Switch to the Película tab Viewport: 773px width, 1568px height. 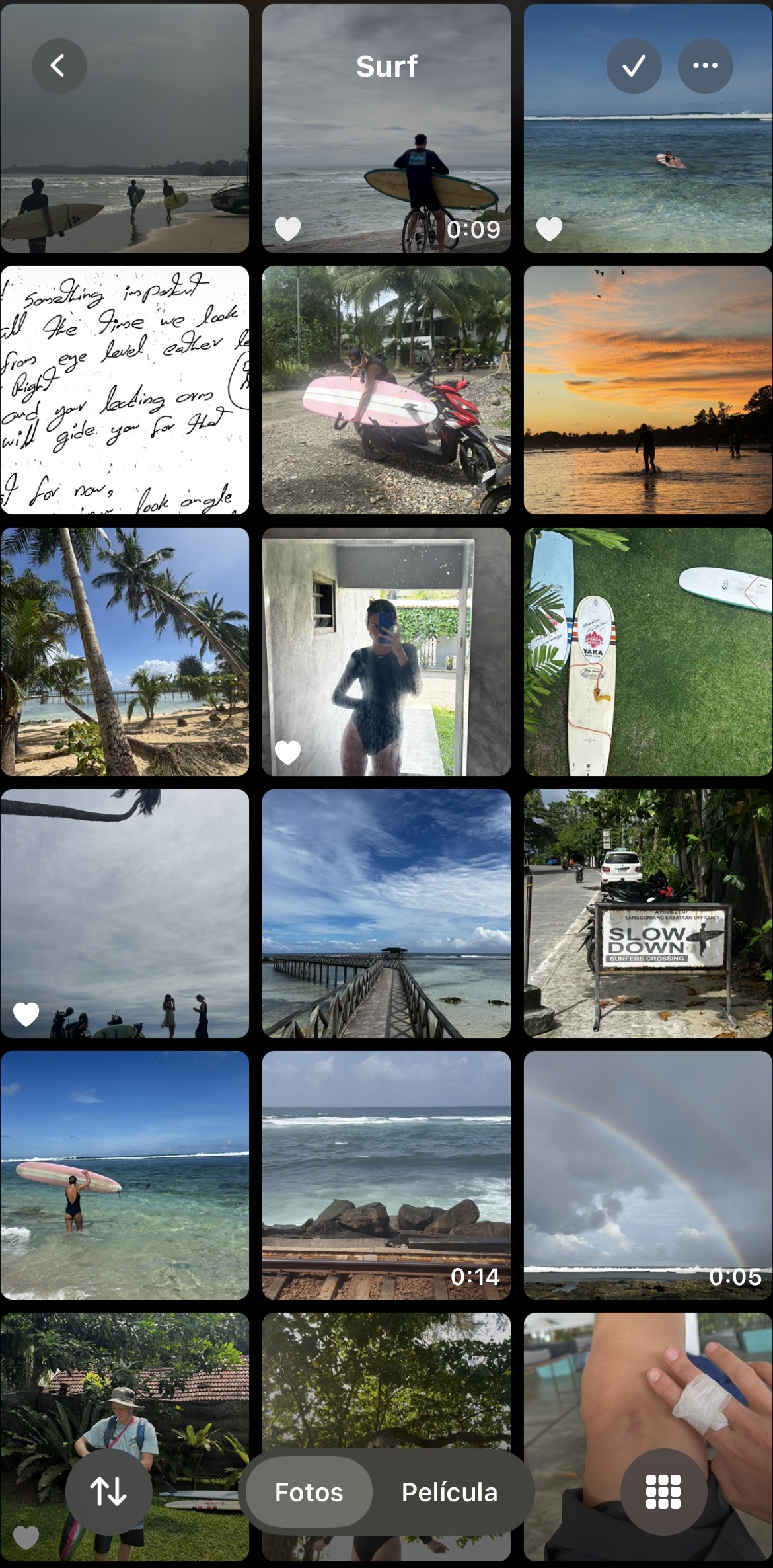(449, 1492)
